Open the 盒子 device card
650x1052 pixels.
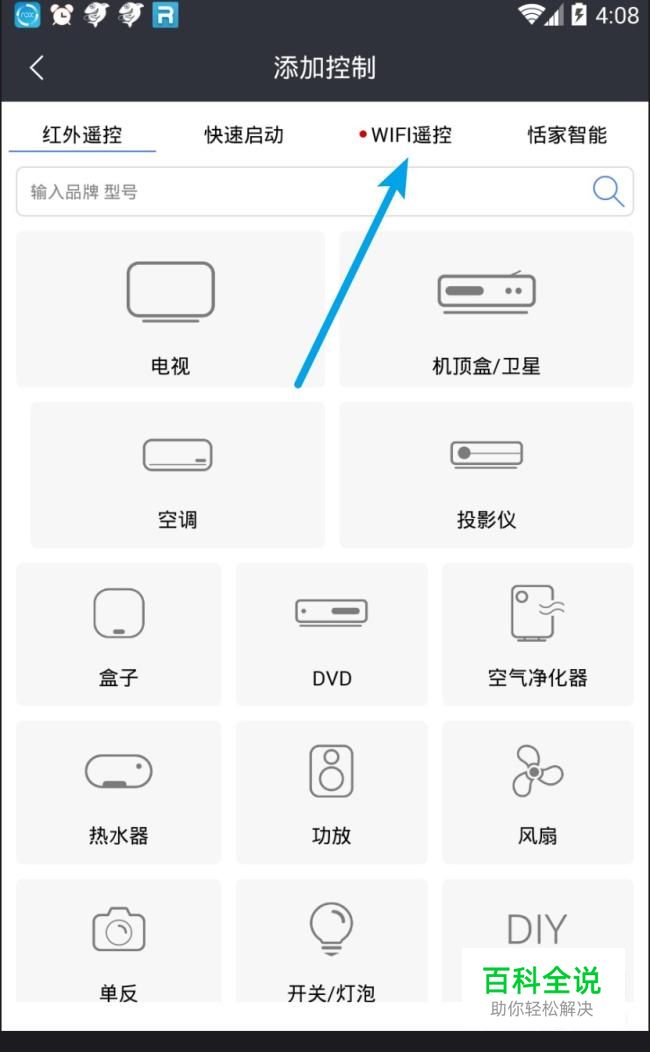click(119, 634)
